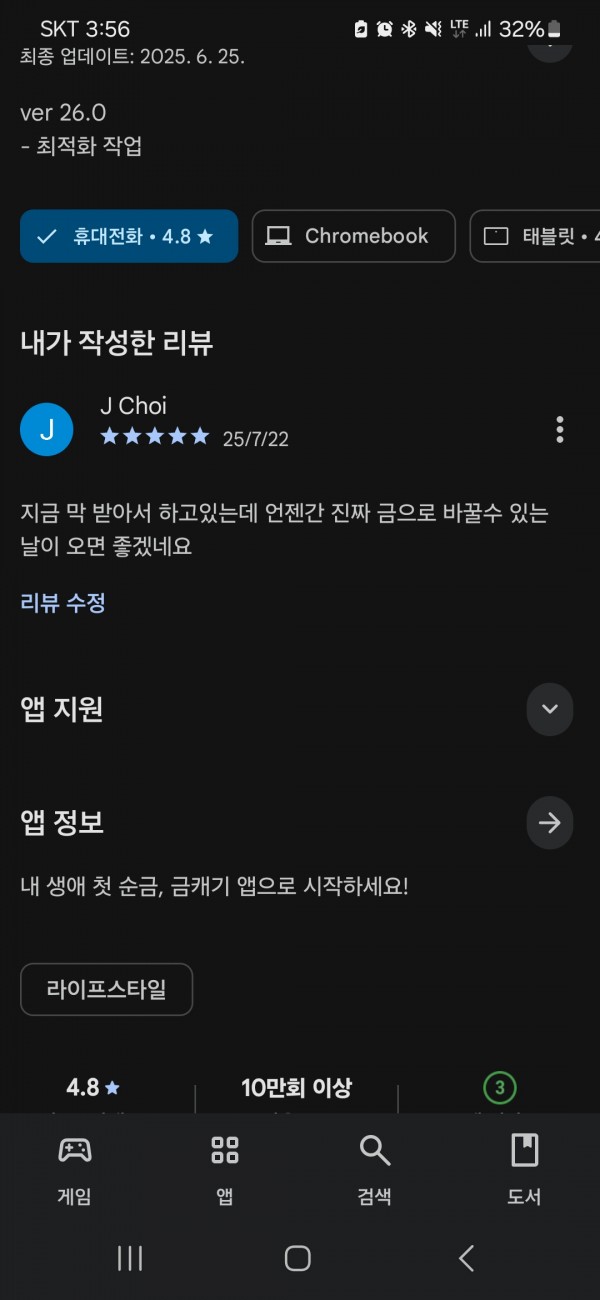Viewport: 600px width, 1300px height.
Task: Expand the 앱 지원 section
Action: (550, 709)
